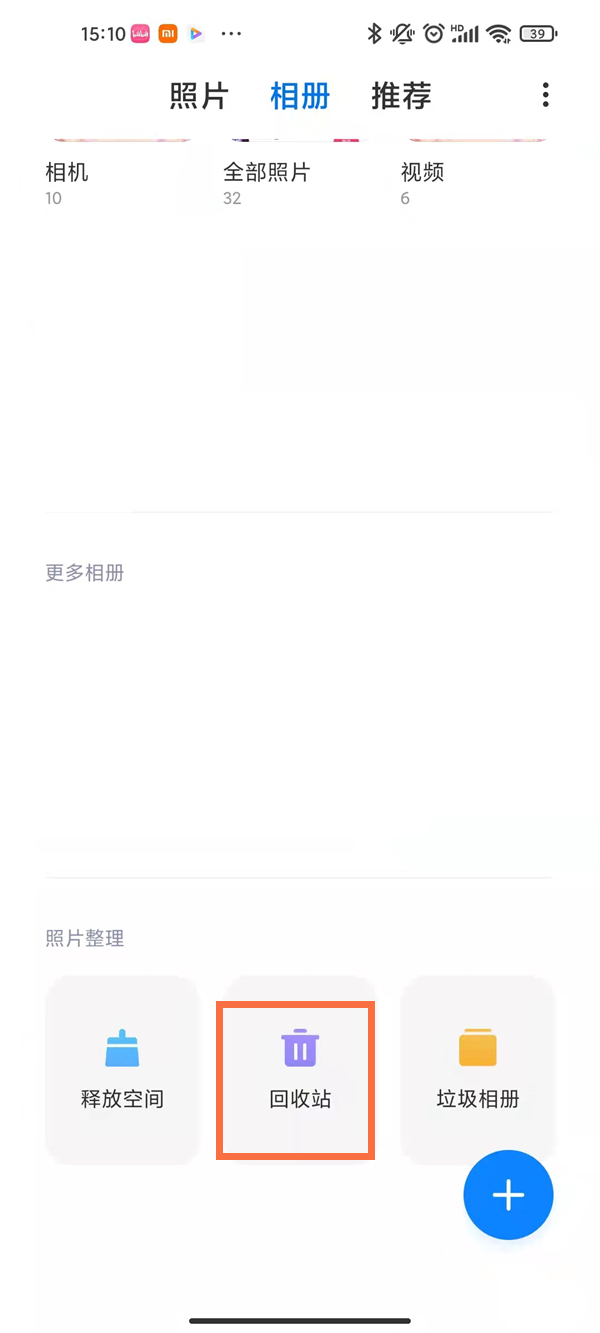Screen dimensions: 600x1333
Task: Open the 回收站 recycle bin
Action: point(300,1069)
